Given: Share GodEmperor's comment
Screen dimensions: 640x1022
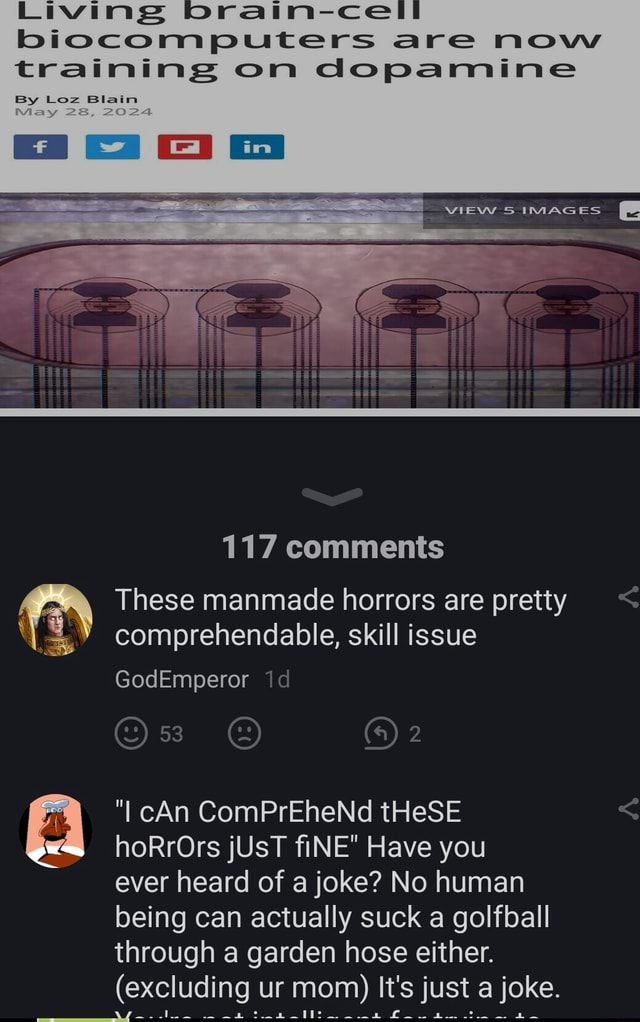Looking at the screenshot, I should pos(628,599).
